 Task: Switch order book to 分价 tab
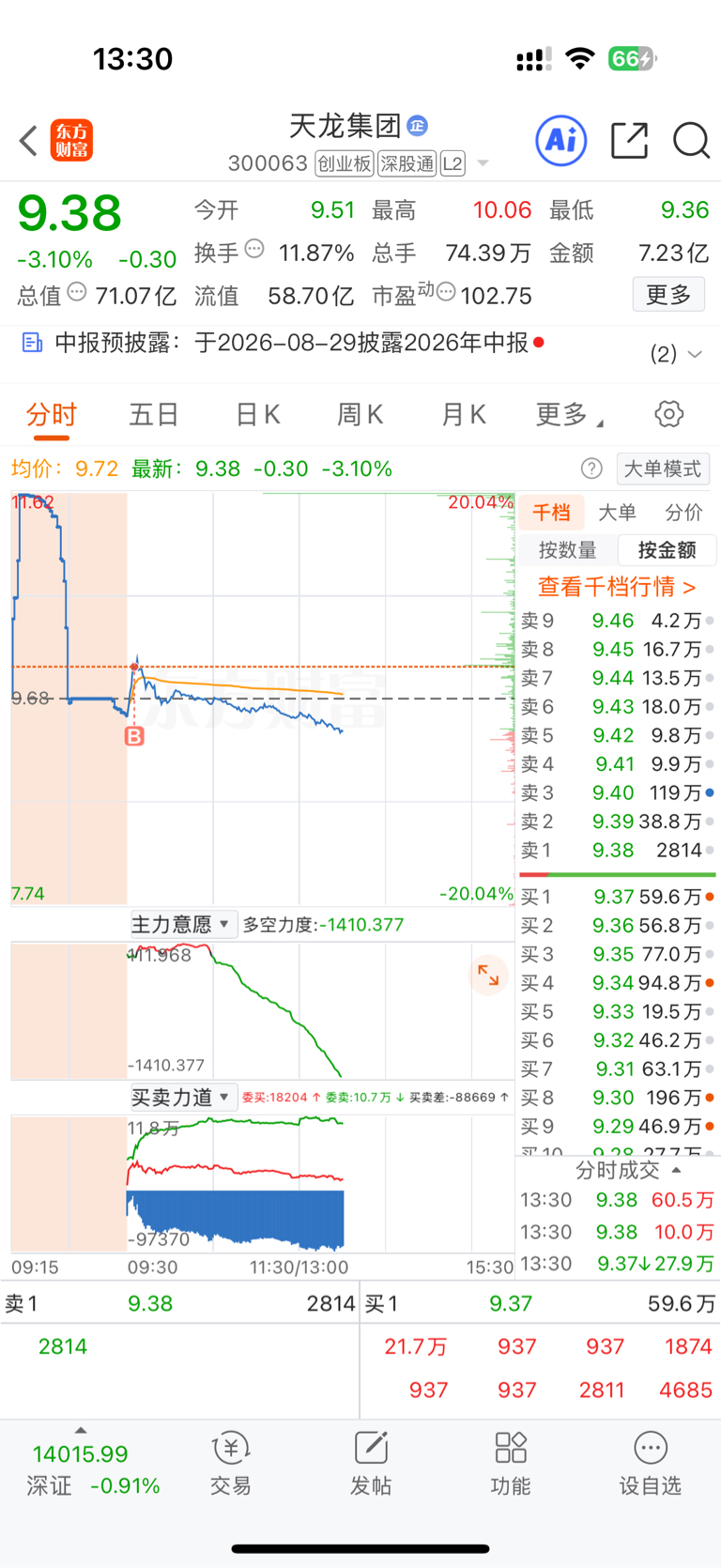click(x=683, y=513)
